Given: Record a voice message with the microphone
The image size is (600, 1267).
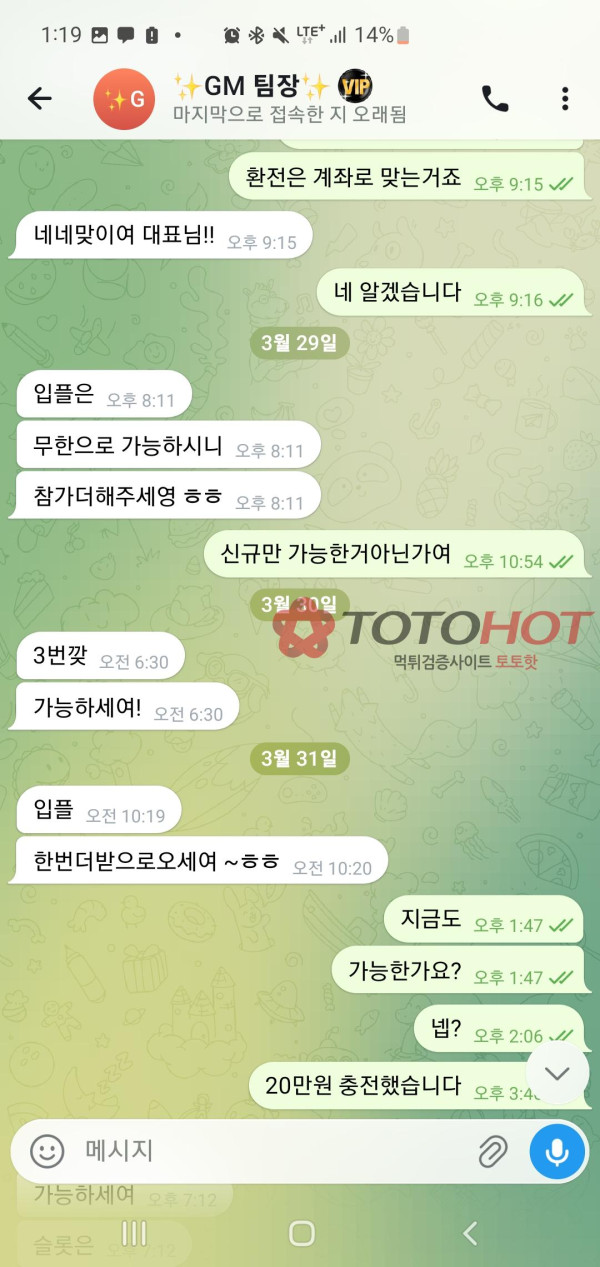Looking at the screenshot, I should [557, 1151].
